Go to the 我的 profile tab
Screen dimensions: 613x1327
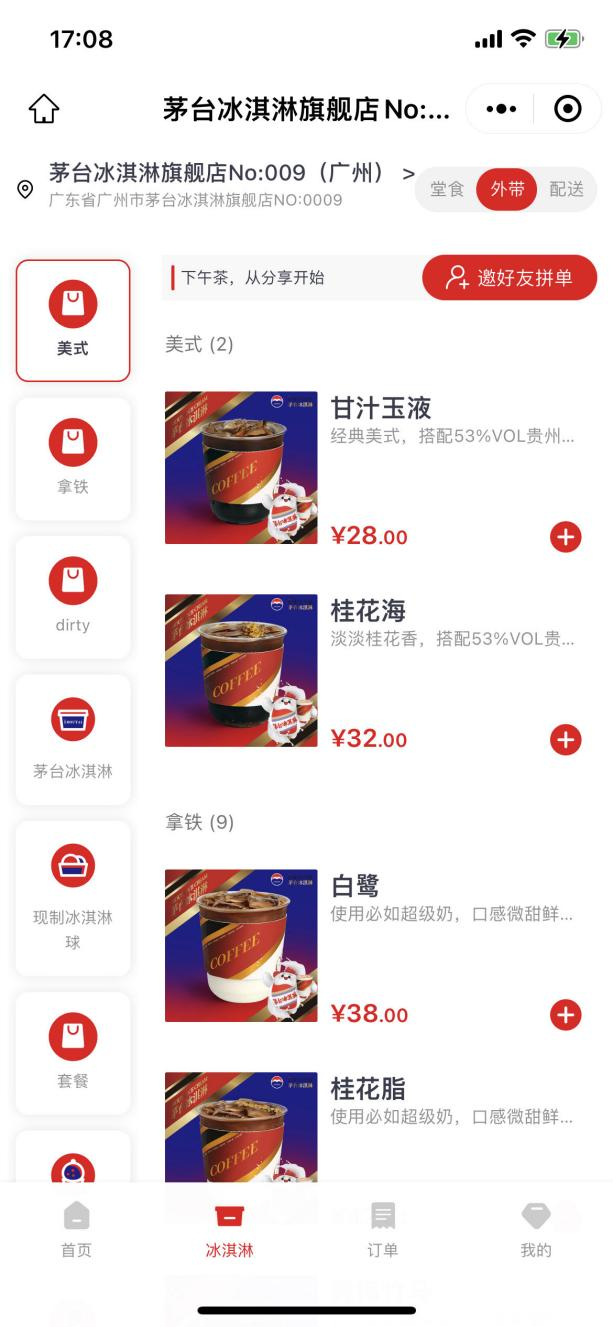pos(535,1229)
